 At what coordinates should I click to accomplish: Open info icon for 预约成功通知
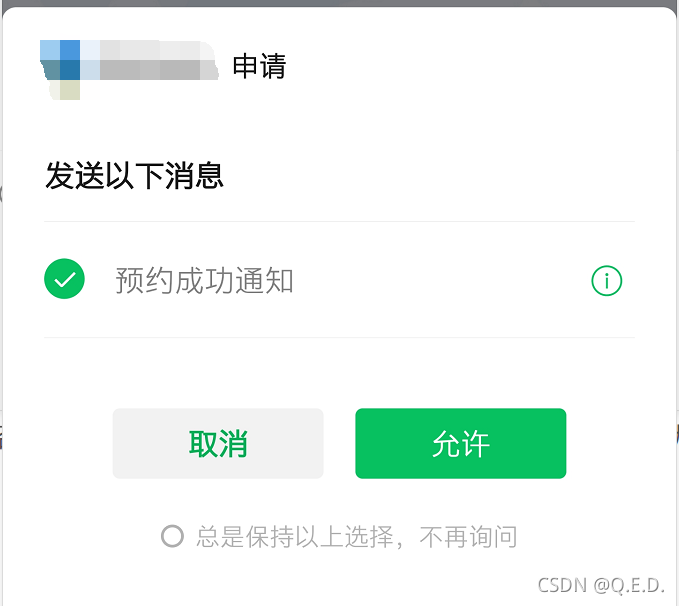(x=606, y=281)
